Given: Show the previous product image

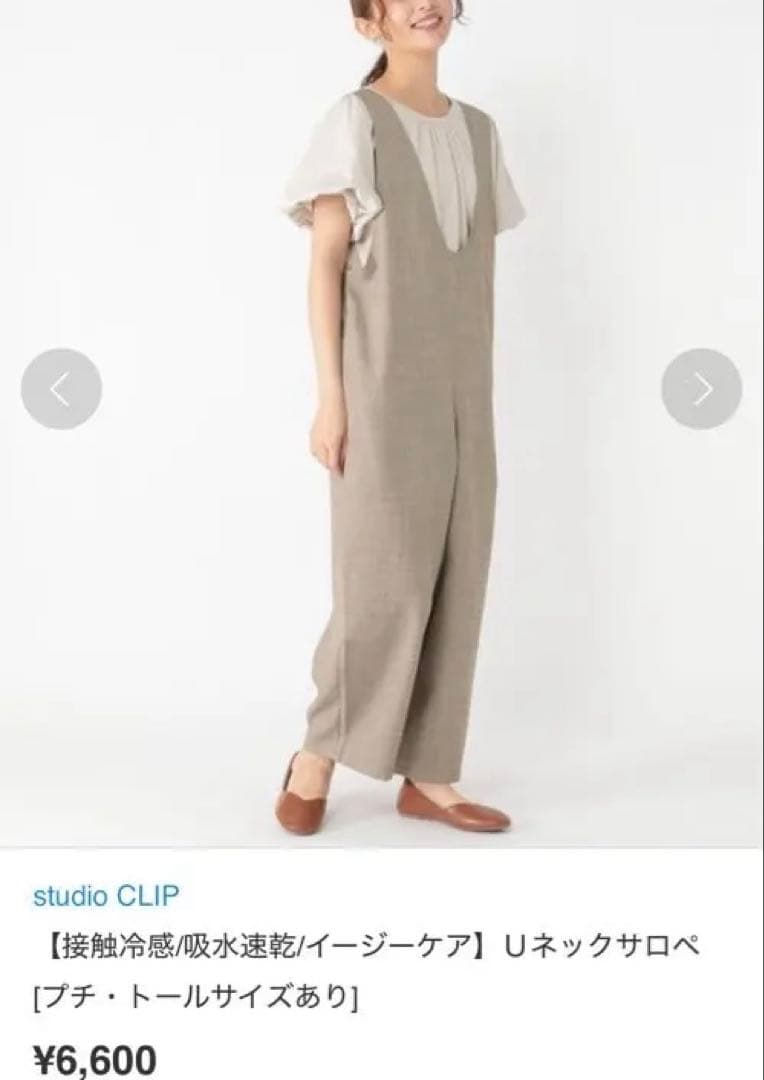Looking at the screenshot, I should (61, 389).
